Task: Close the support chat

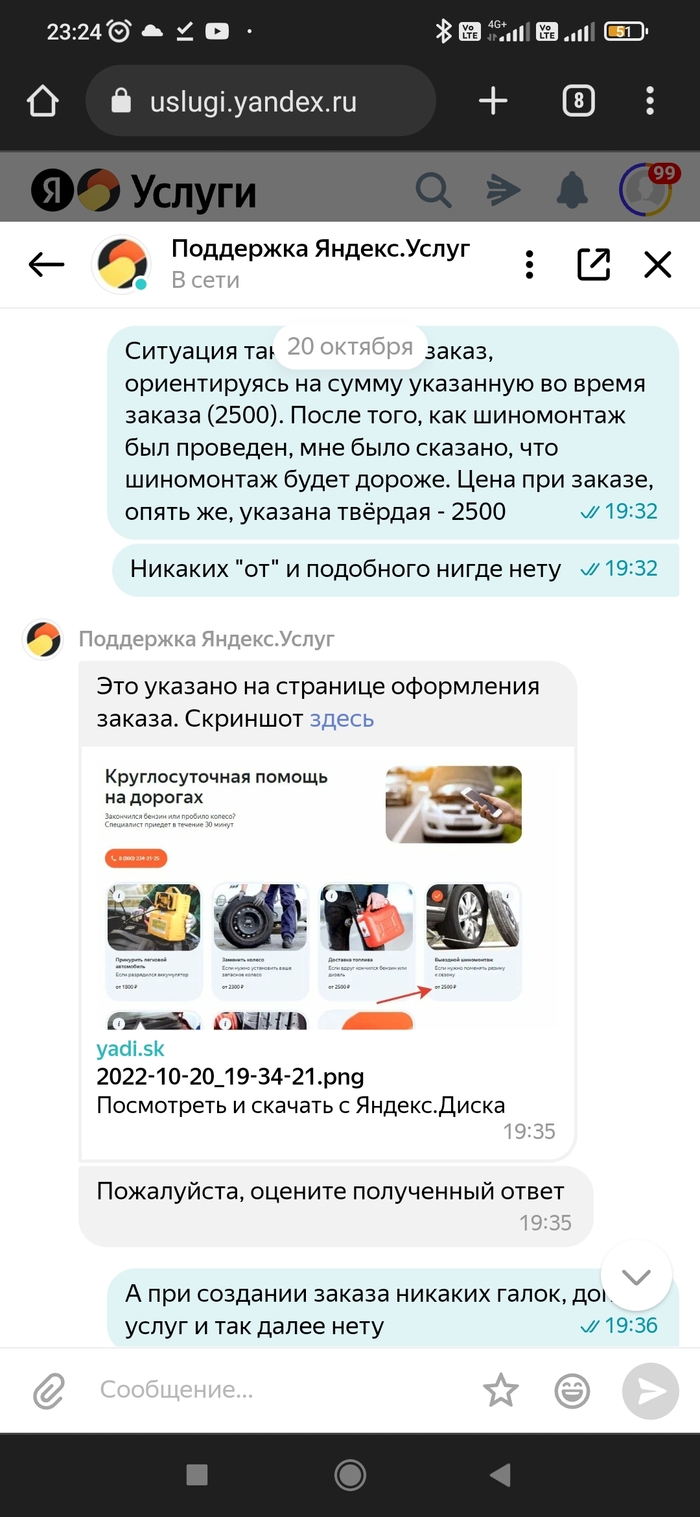Action: pyautogui.click(x=657, y=265)
